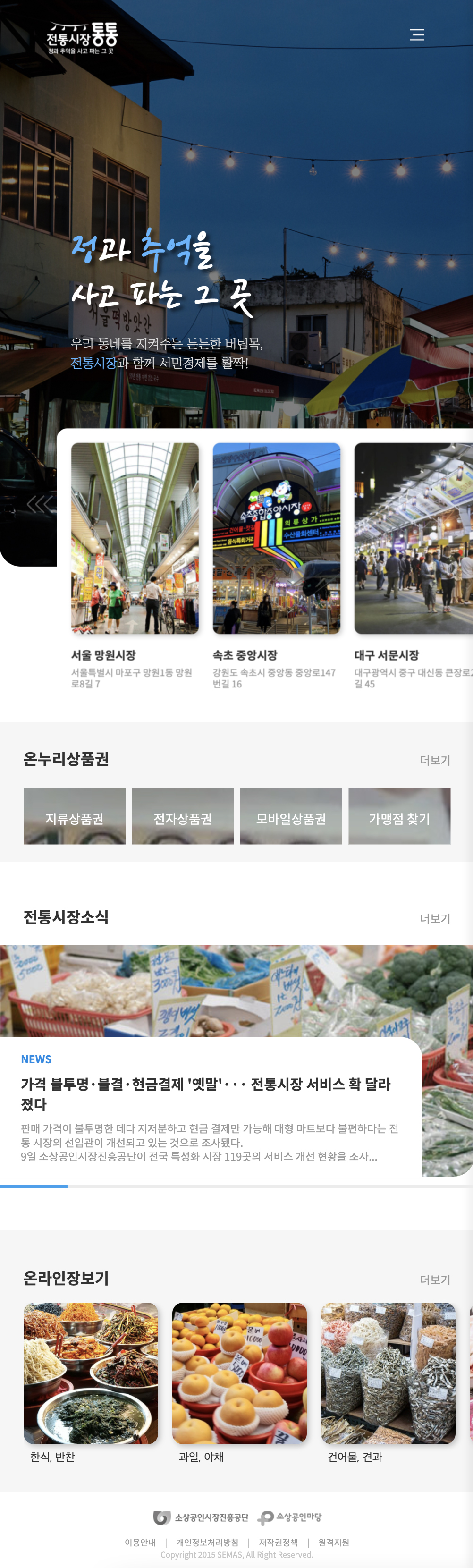Tap 더보기 next to 전통시장소식

click(435, 918)
